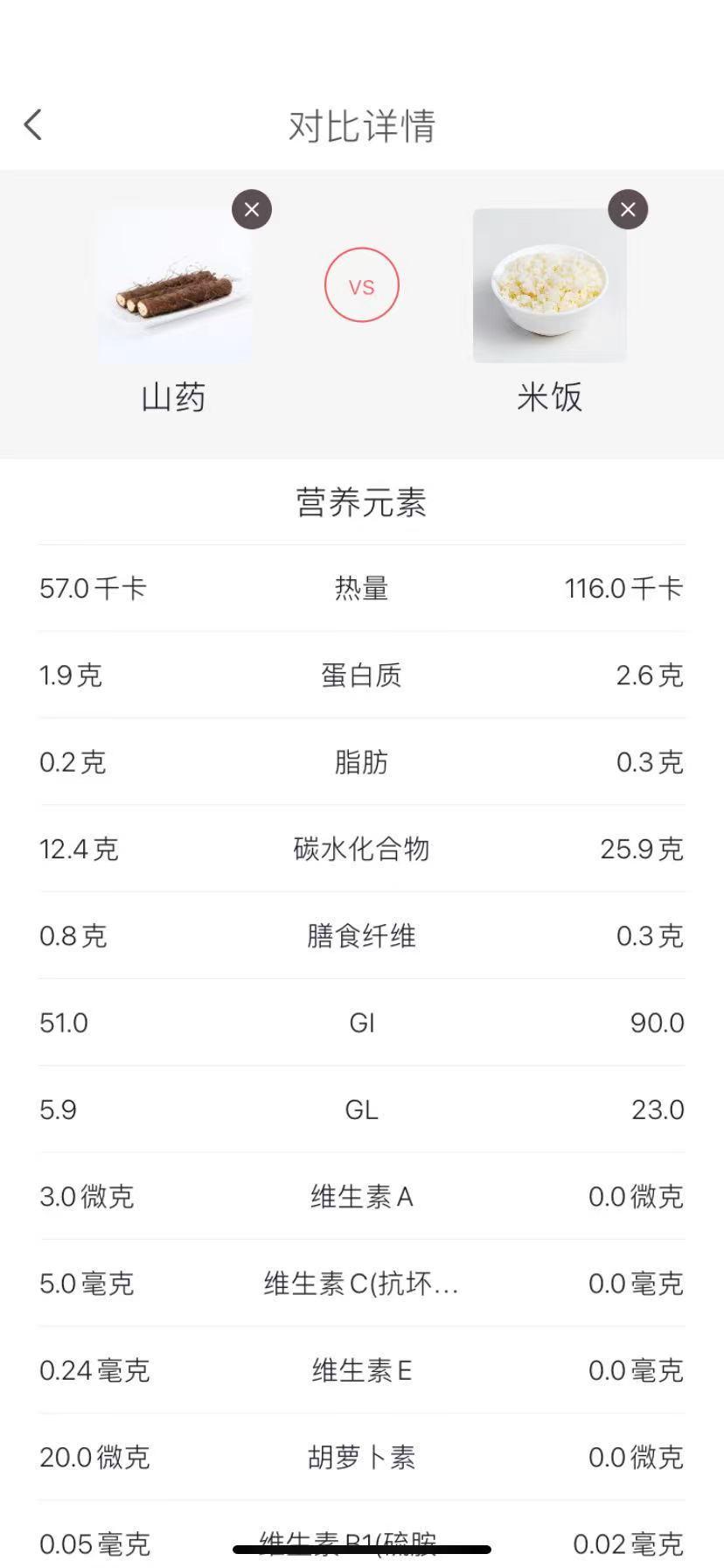
Task: Open the 热量 calorie comparison row
Action: pyautogui.click(x=362, y=588)
